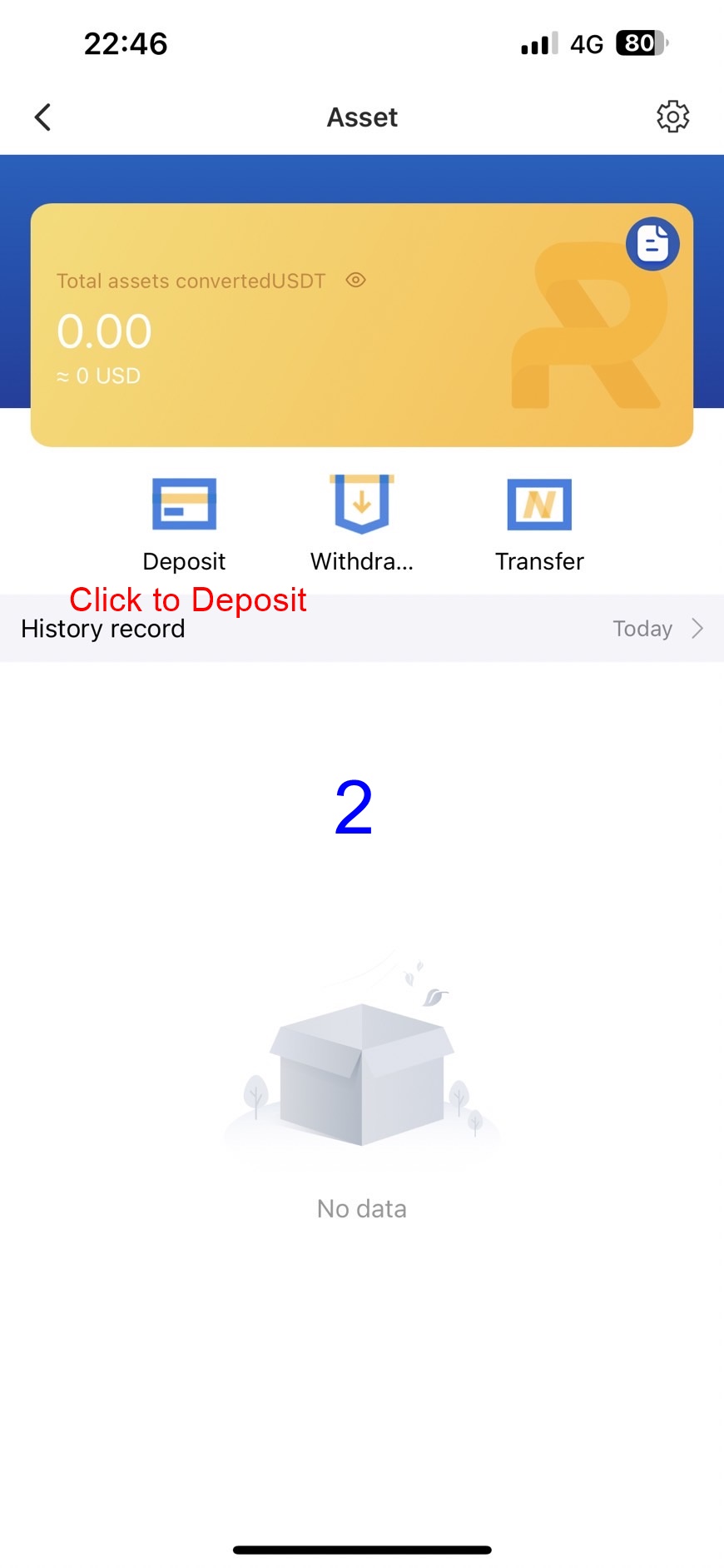Change the Today history filter

coord(657,629)
